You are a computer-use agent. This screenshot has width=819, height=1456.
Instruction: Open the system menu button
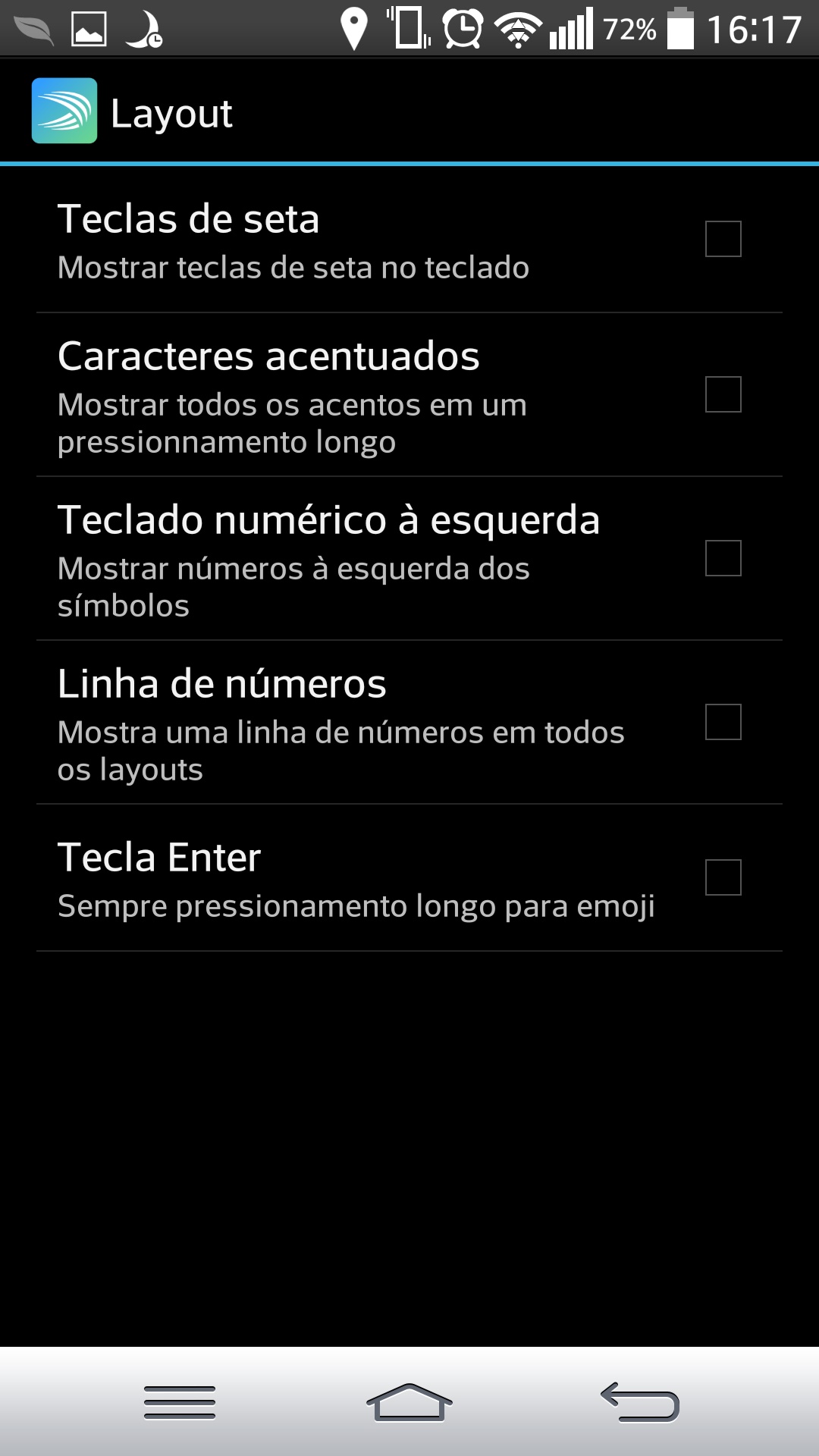point(180,1401)
